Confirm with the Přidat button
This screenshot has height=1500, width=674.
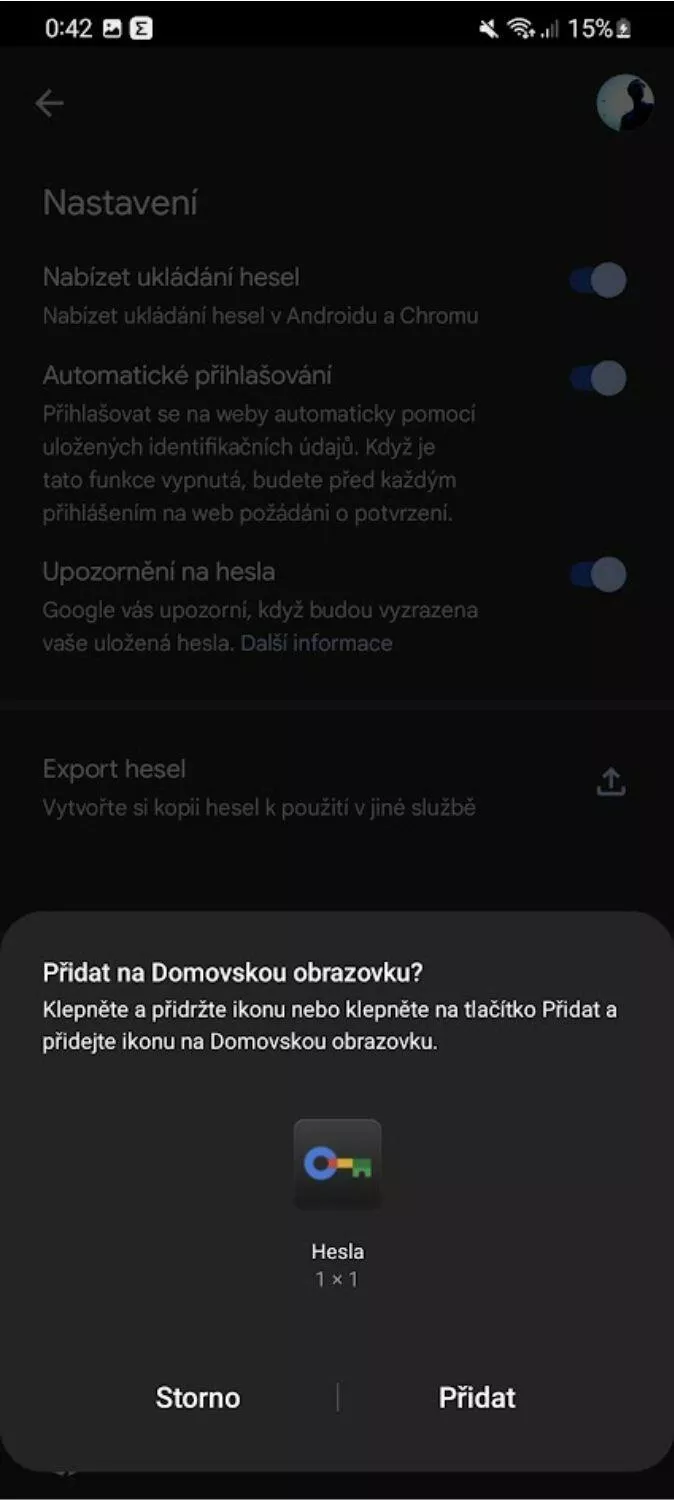(477, 1397)
